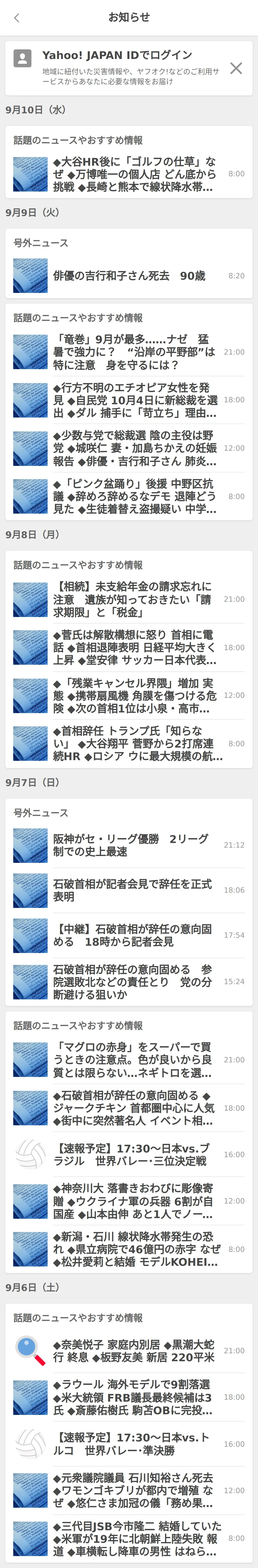The height and width of the screenshot is (1568, 258).
Task: Open the 日本vs.ブラジル 世界バレー notice
Action: pos(131,1154)
